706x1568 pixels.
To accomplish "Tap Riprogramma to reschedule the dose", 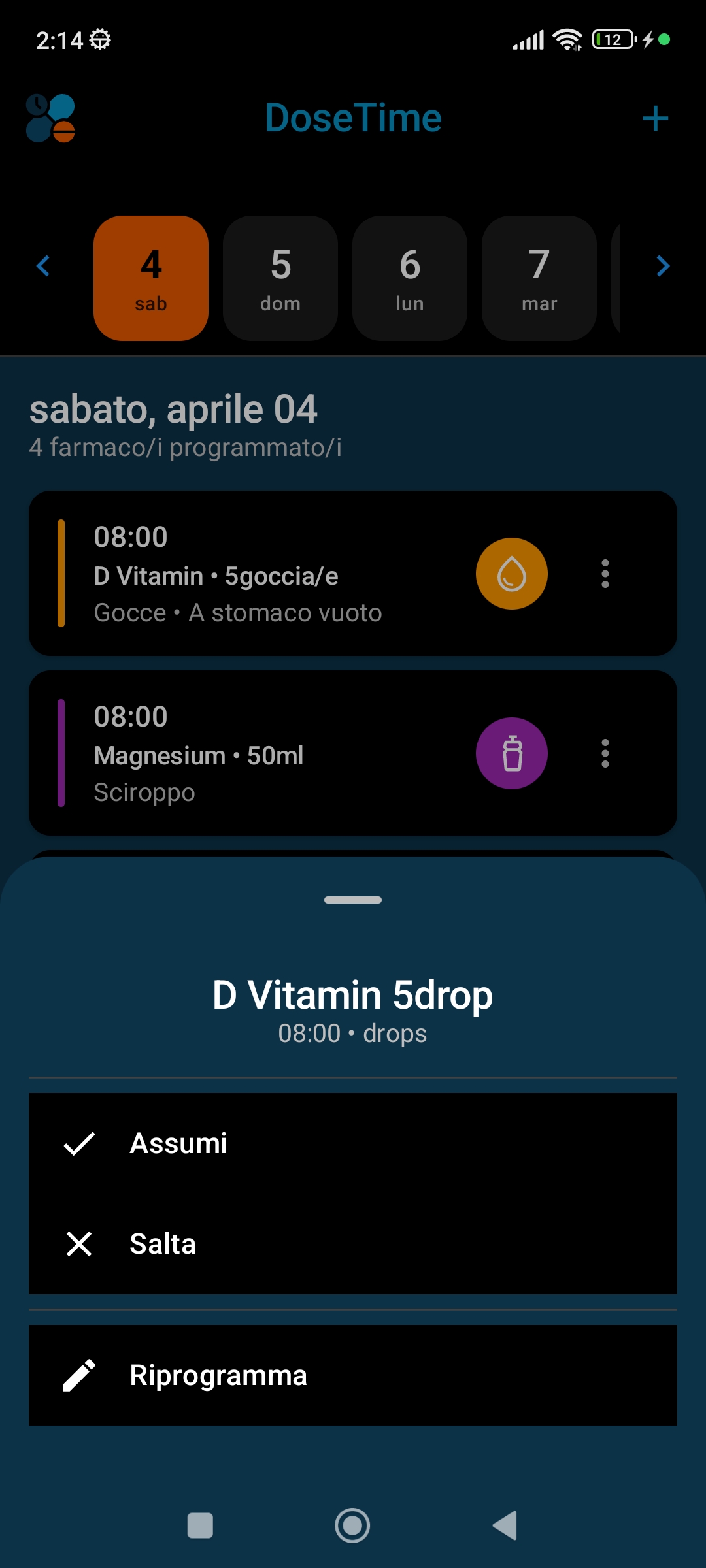I will 218,1375.
